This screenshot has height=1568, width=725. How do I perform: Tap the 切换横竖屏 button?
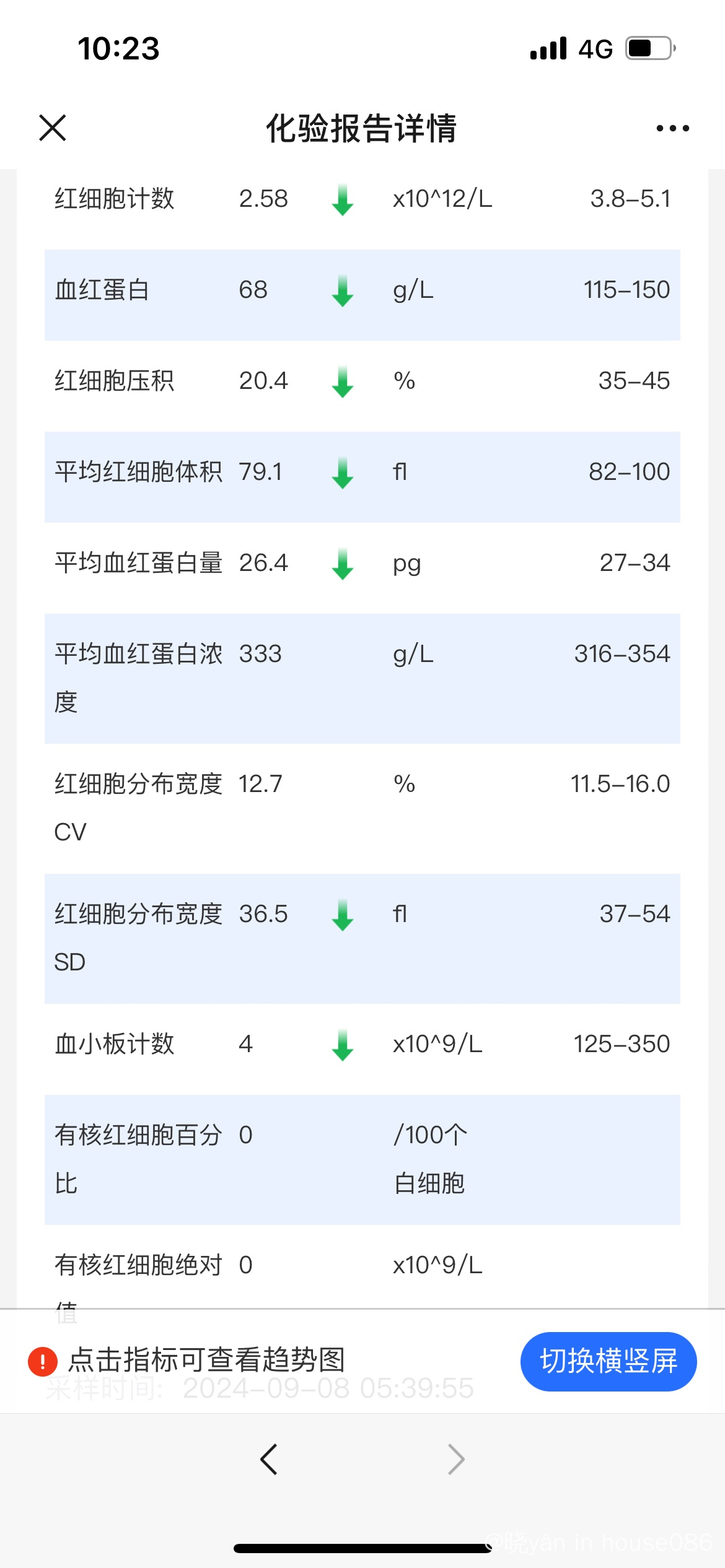click(x=609, y=1361)
